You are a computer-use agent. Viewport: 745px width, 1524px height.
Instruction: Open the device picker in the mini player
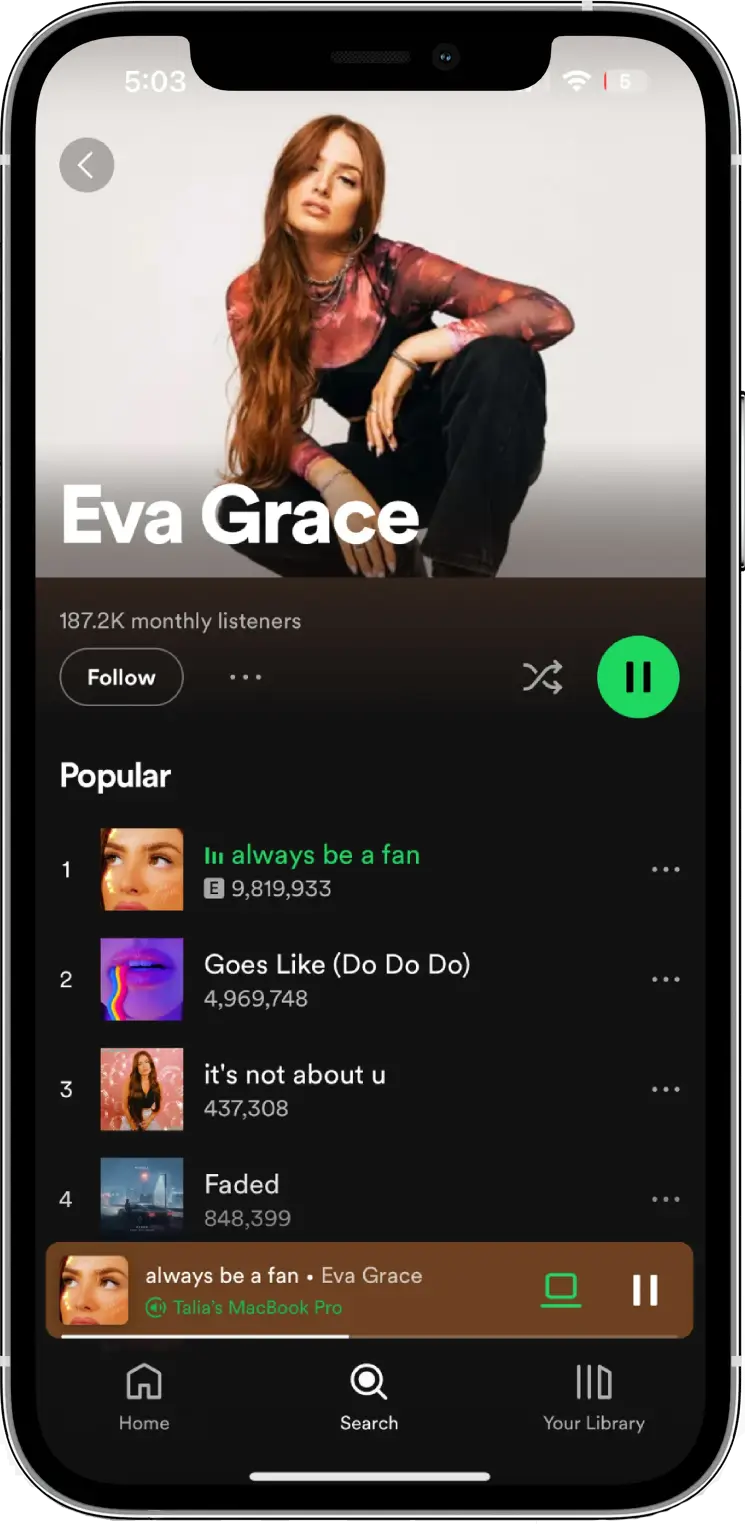(560, 1290)
